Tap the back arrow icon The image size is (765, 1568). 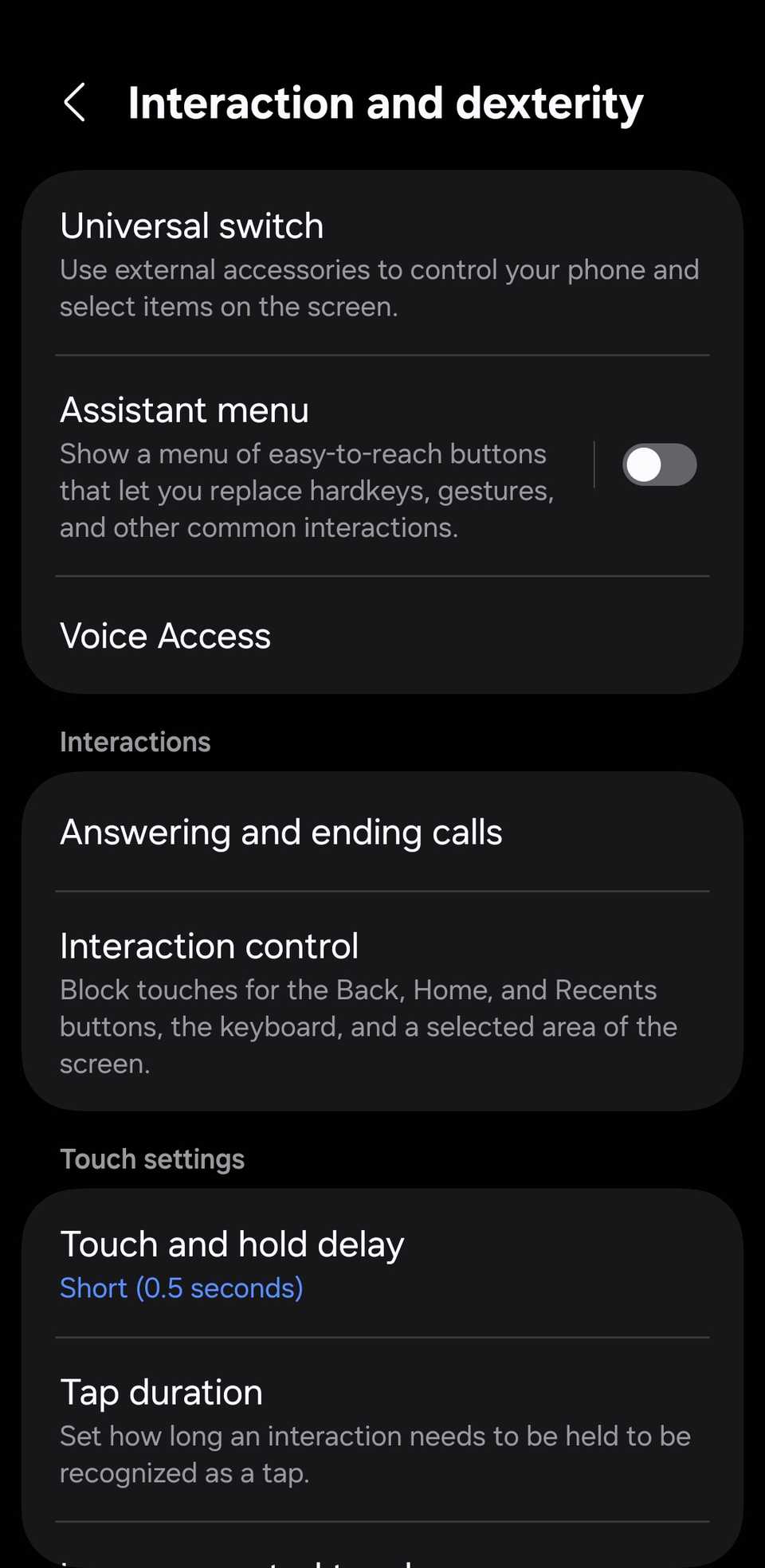click(75, 104)
